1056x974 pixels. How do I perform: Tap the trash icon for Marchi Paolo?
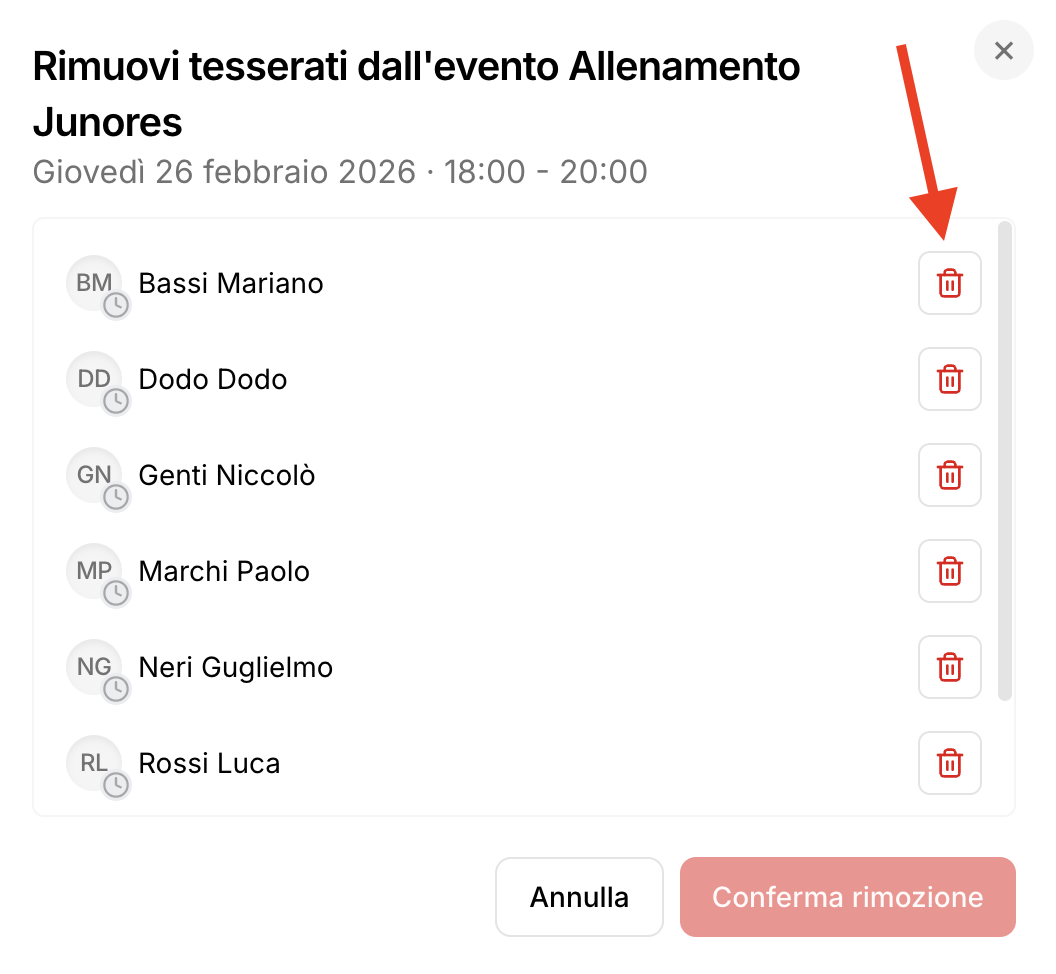tap(949, 571)
